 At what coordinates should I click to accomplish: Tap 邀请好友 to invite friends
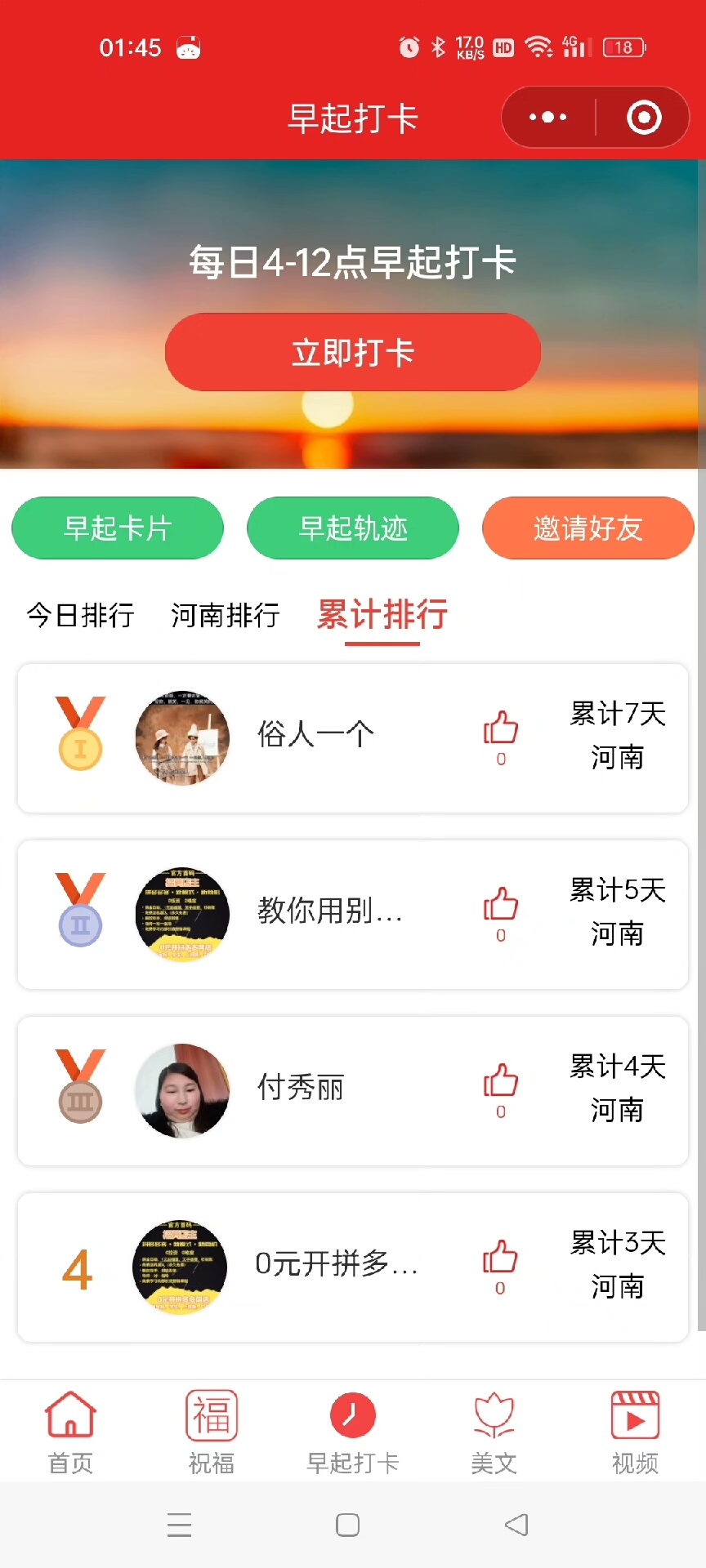coord(588,528)
